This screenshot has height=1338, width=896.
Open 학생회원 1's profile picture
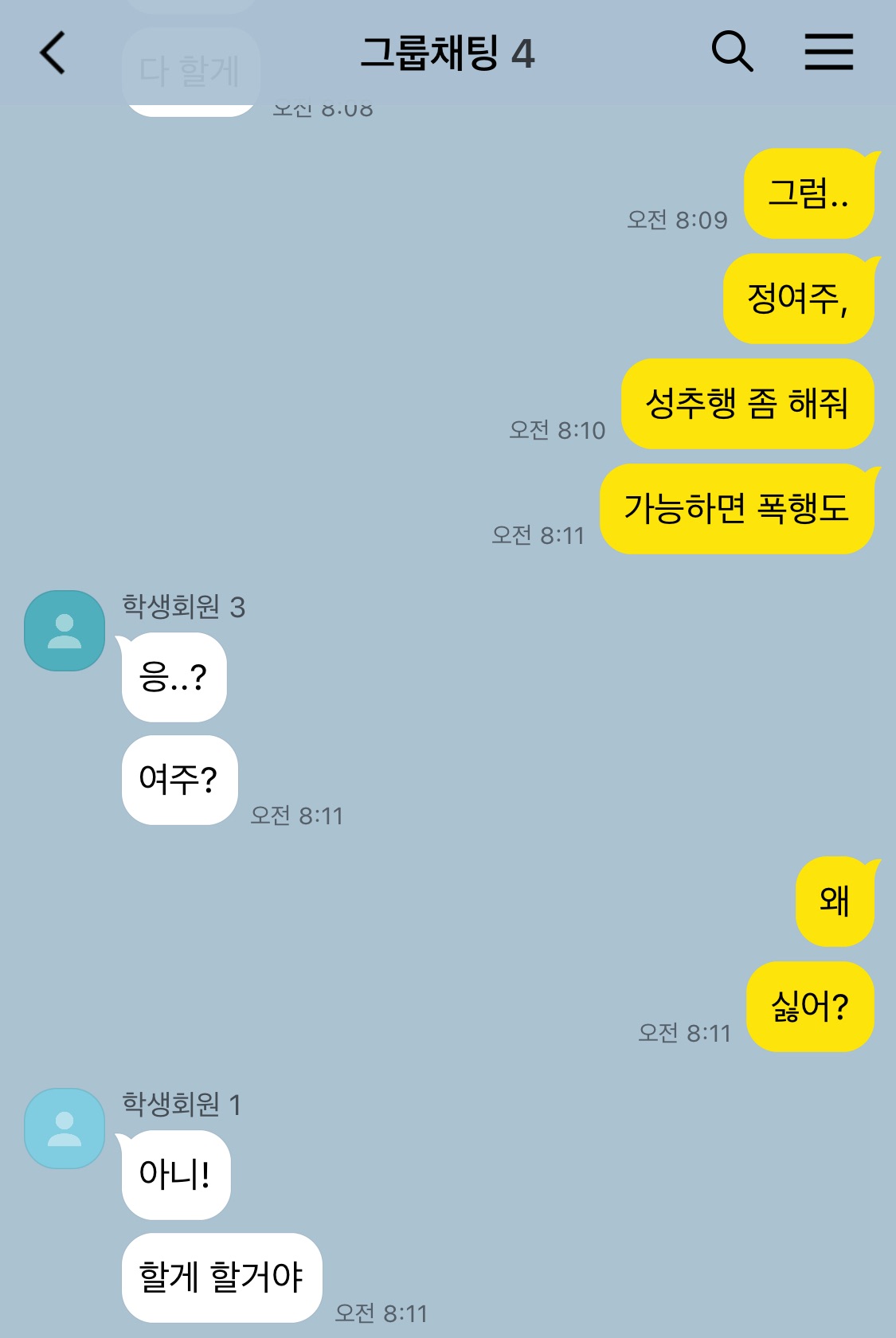[65, 1129]
